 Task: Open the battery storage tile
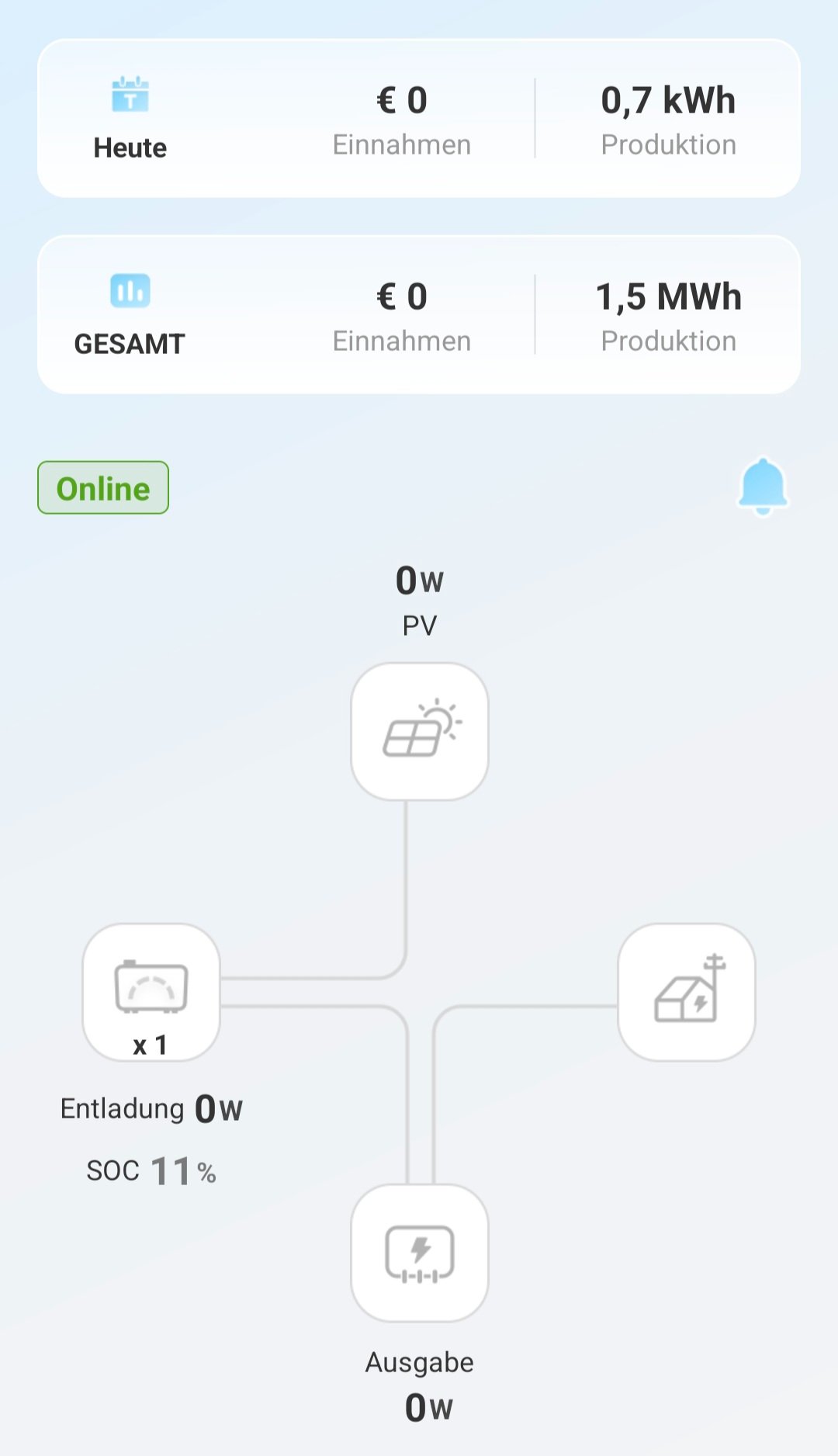pyautogui.click(x=151, y=992)
